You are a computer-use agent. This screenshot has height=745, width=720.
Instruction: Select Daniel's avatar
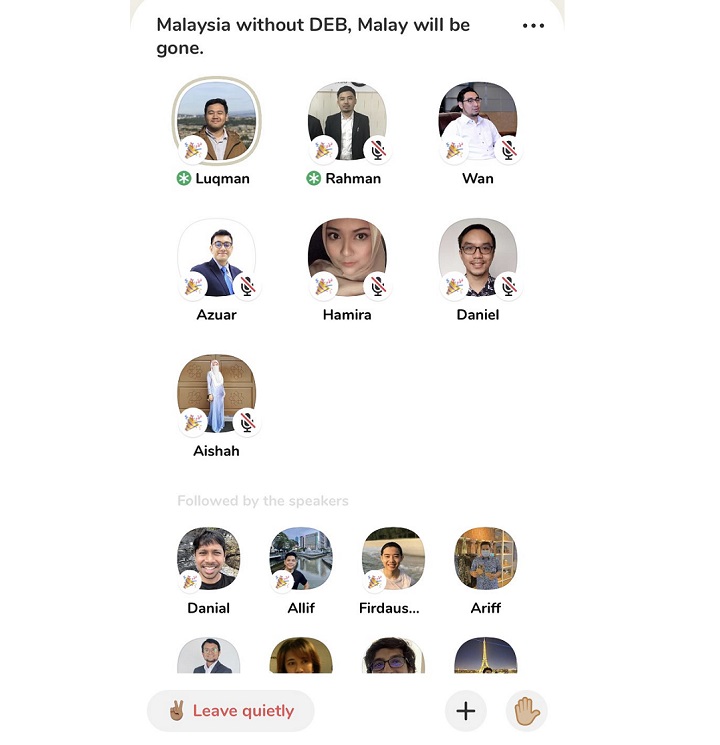pyautogui.click(x=478, y=257)
